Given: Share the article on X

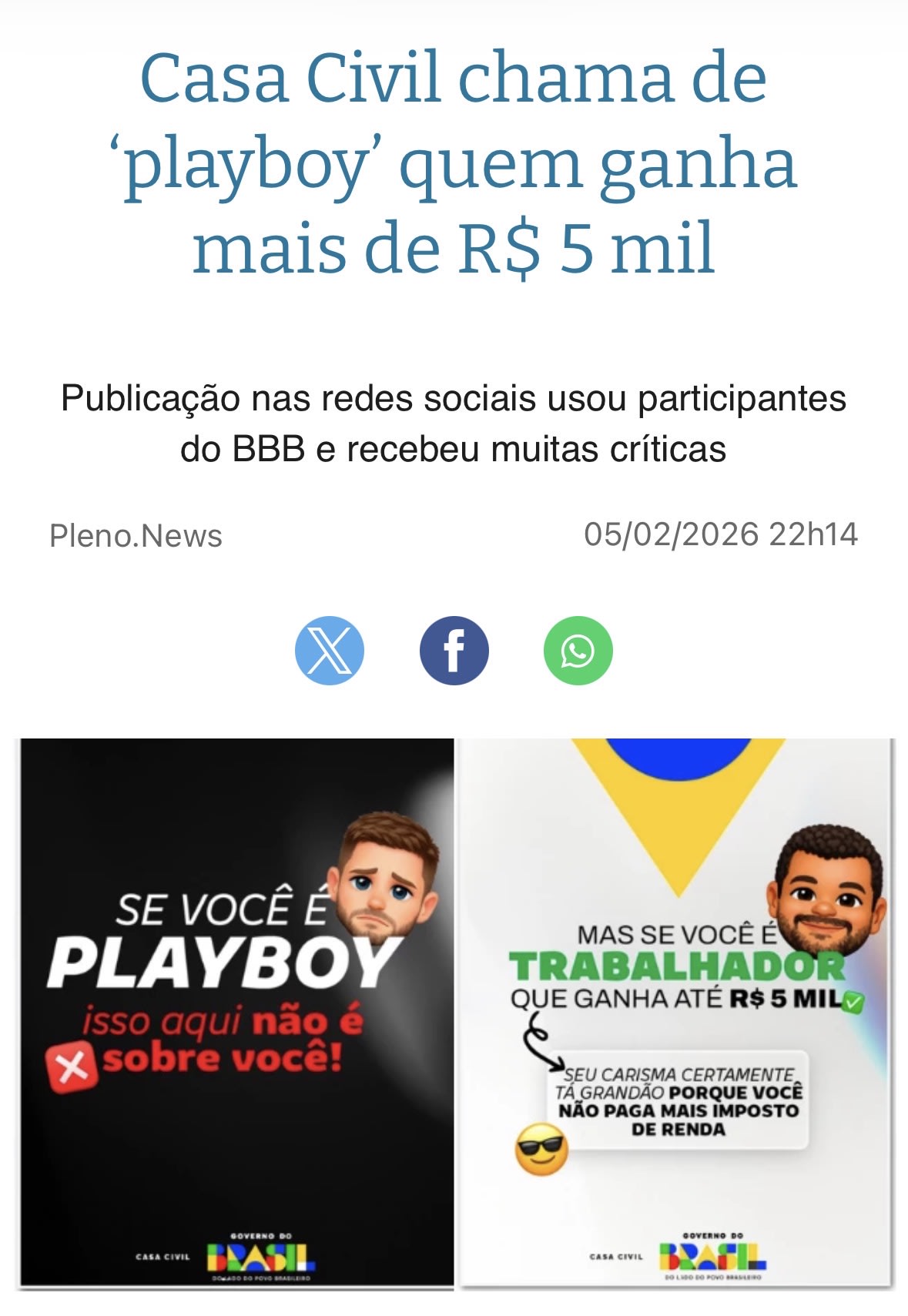Looking at the screenshot, I should 330,651.
